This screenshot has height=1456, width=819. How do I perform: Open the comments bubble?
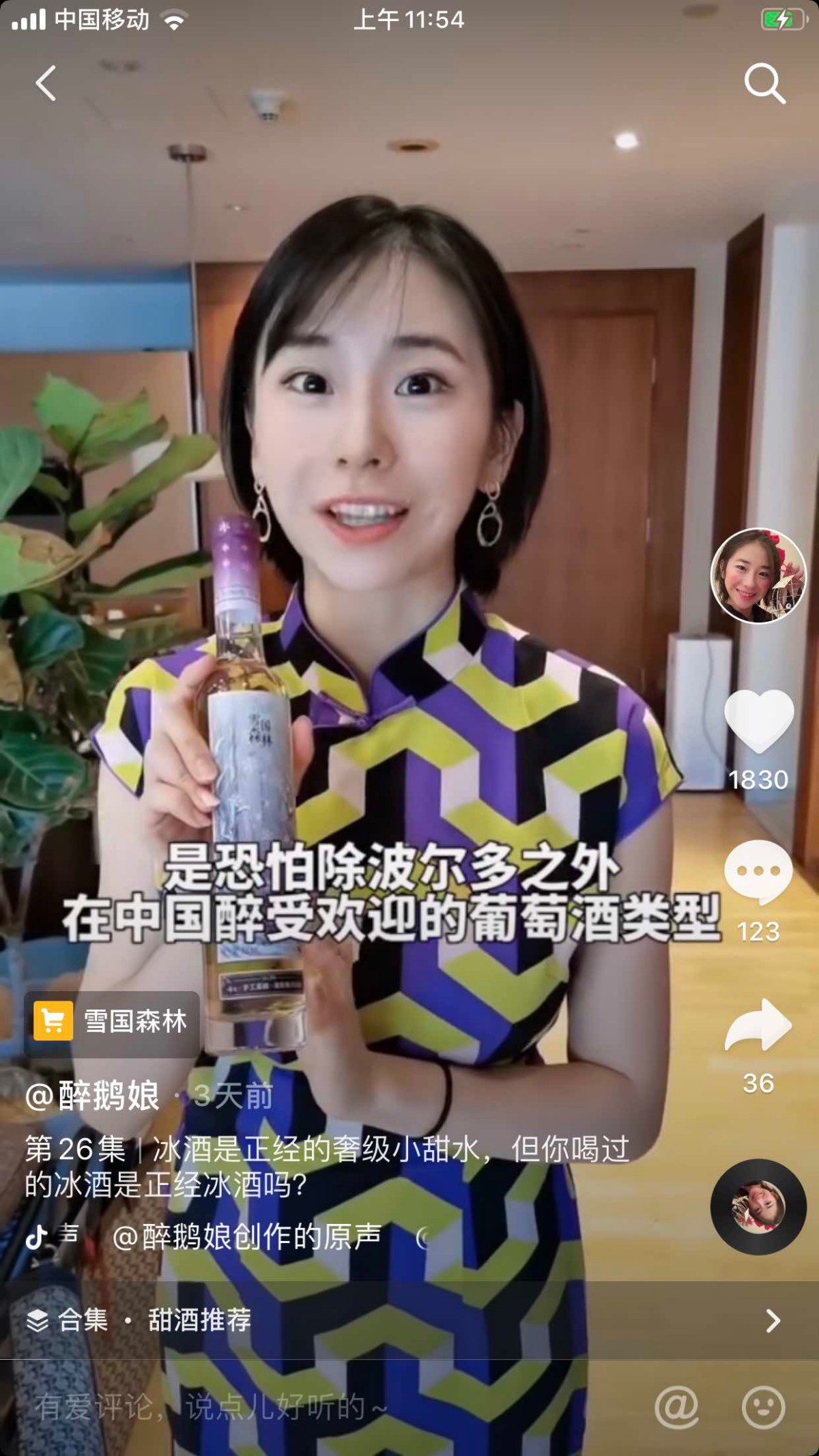coord(758,872)
